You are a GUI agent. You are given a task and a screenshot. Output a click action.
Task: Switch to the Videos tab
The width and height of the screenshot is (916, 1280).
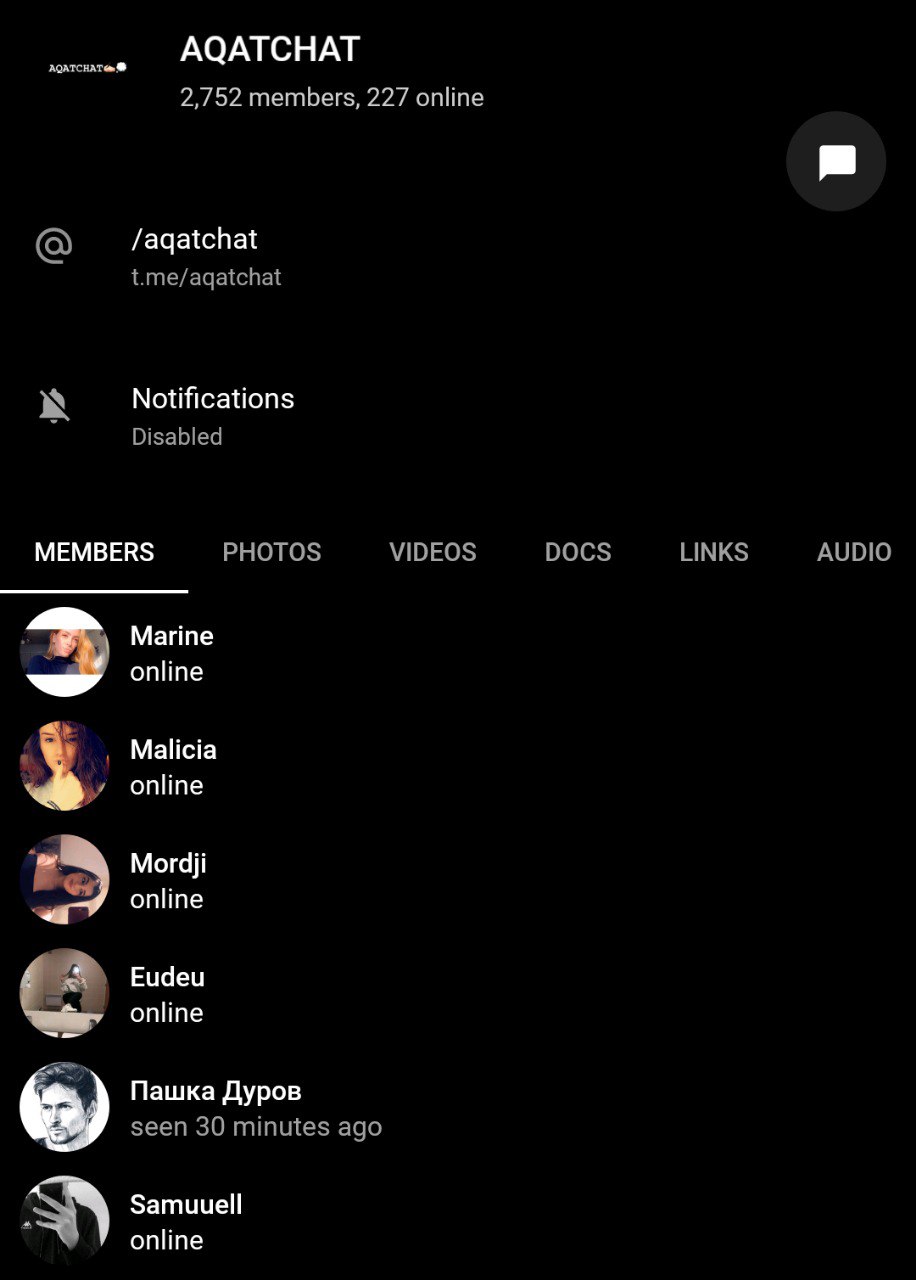click(432, 552)
